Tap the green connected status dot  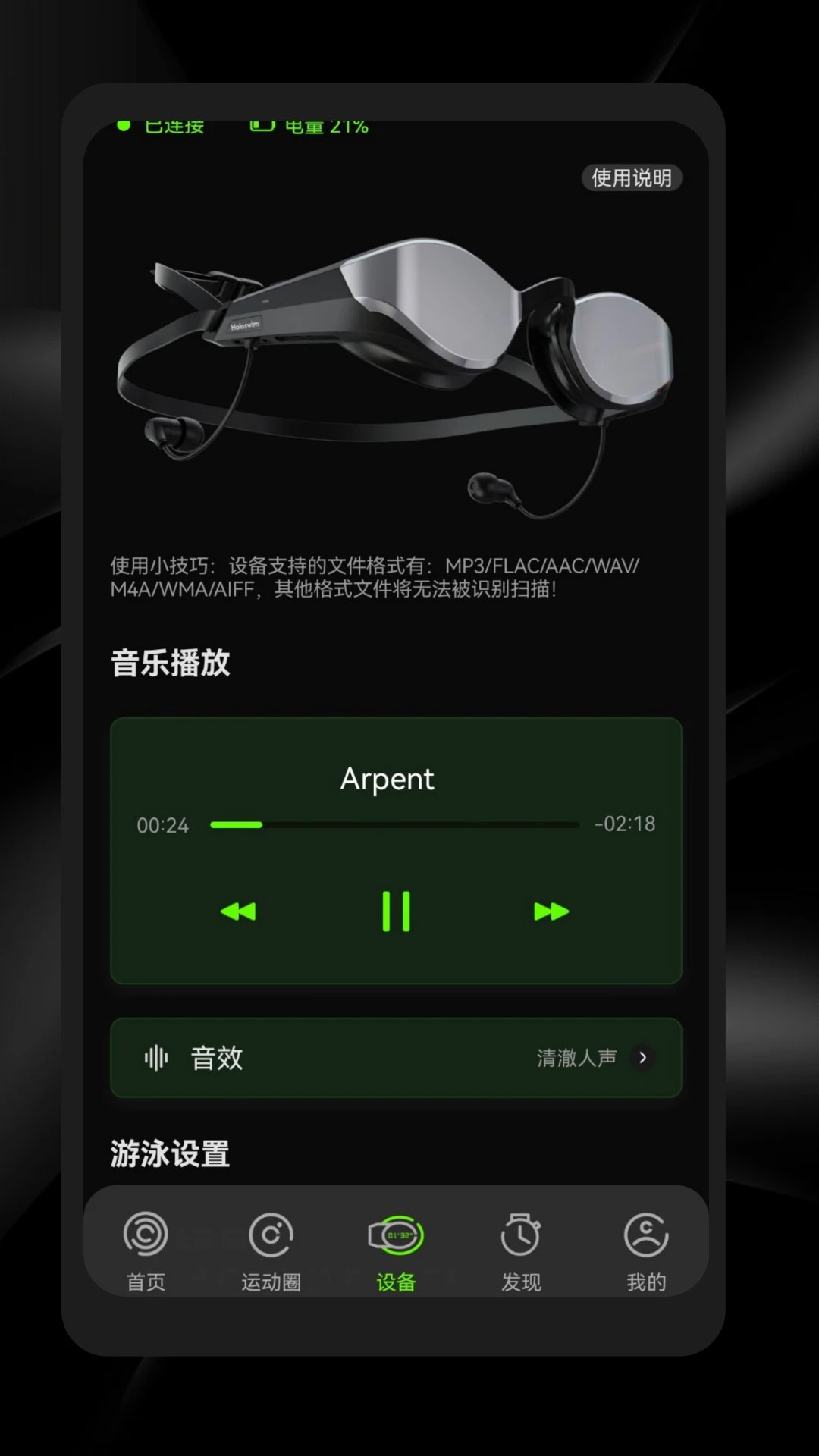tap(124, 124)
